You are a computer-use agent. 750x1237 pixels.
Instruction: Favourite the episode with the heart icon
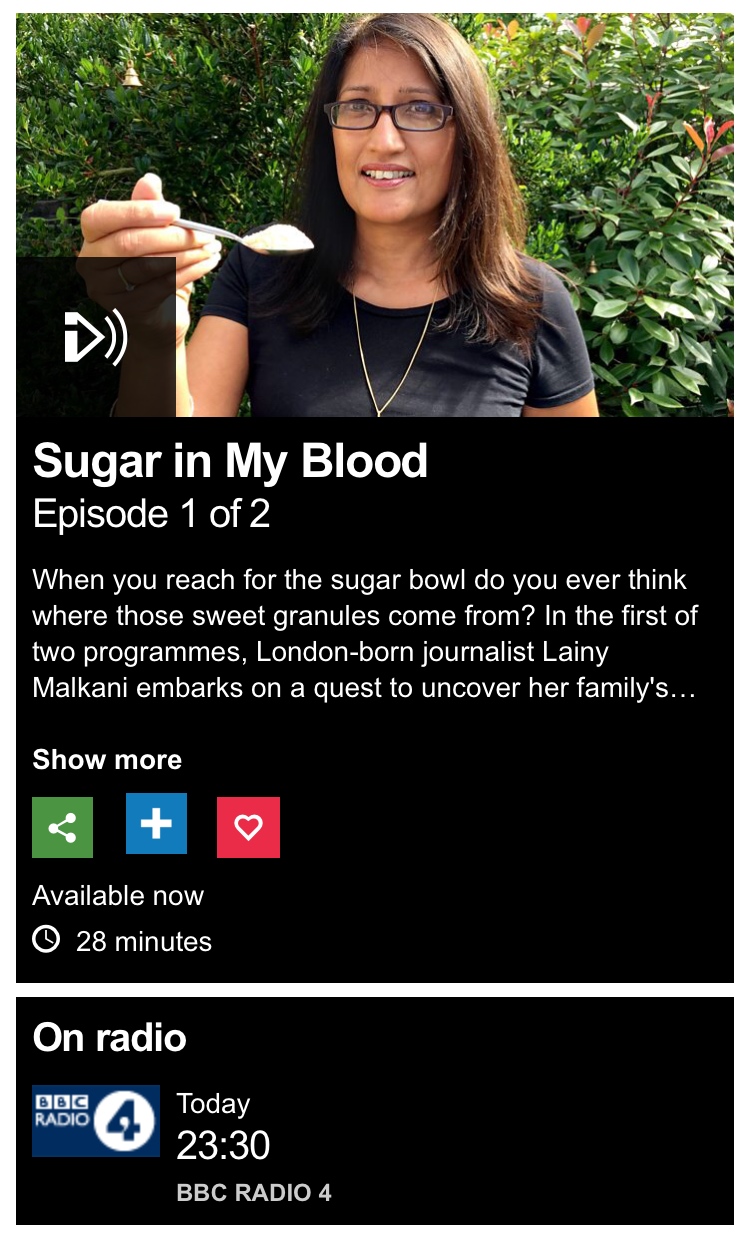[248, 827]
